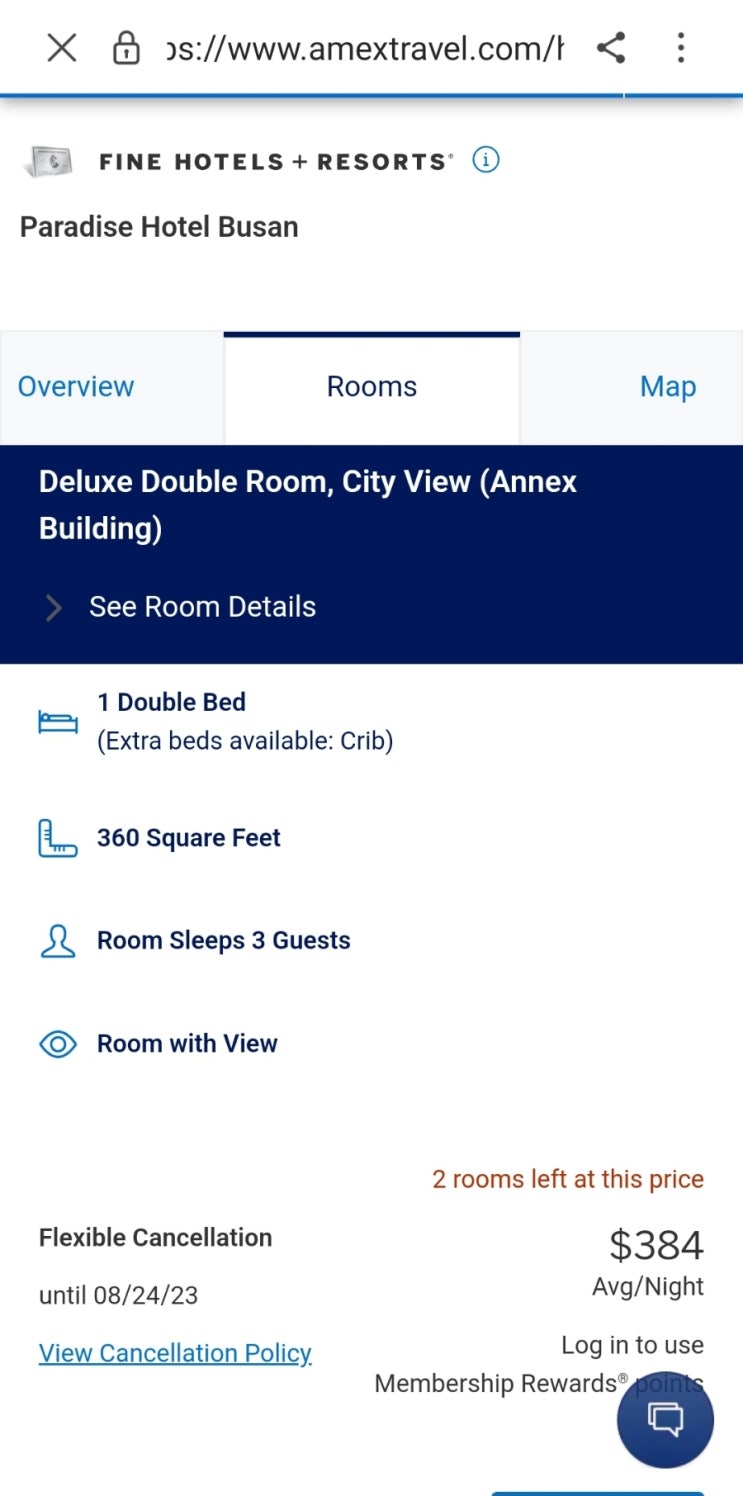Switch to the Map tab
Viewport: 743px width, 1496px height.
(668, 387)
